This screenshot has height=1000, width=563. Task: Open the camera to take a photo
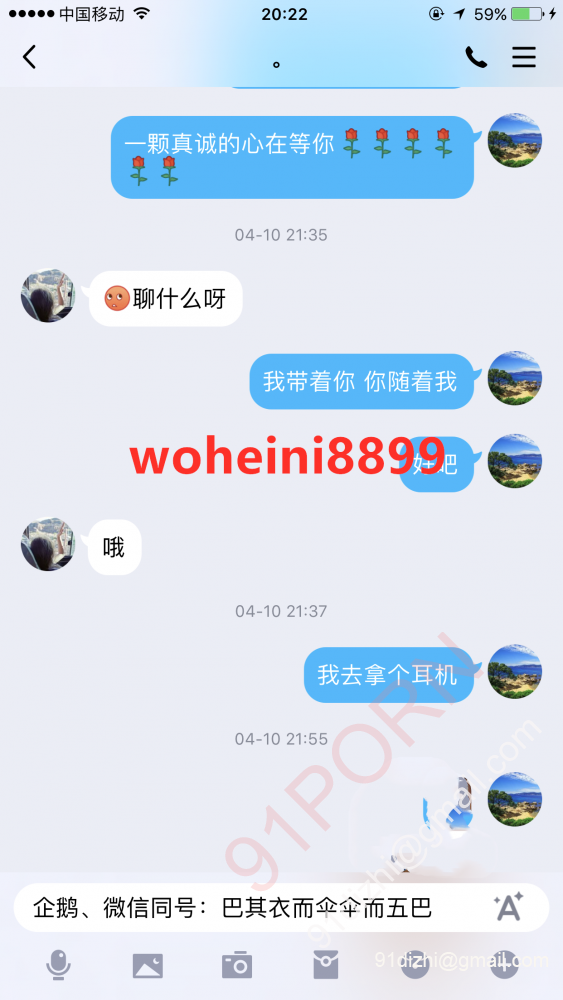[237, 965]
